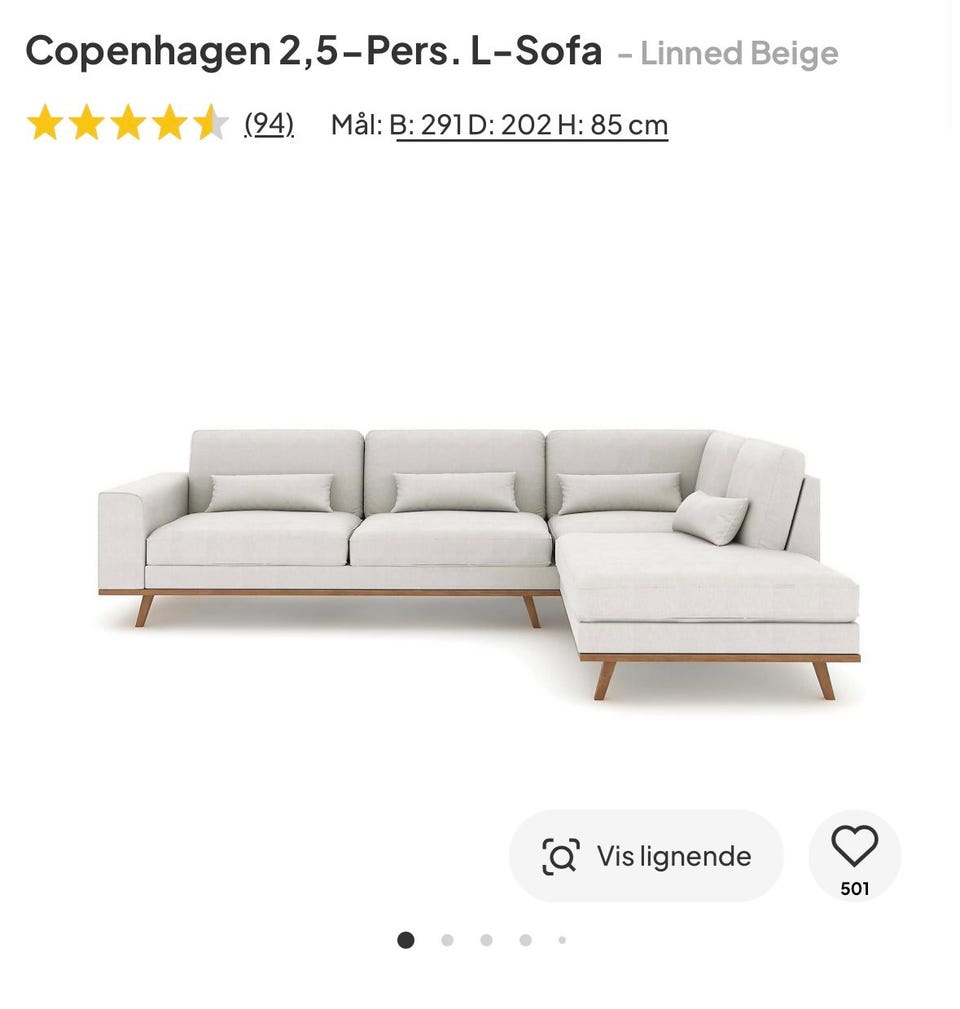Click the 501 favorites counter
The height and width of the screenshot is (1009, 960).
(857, 888)
